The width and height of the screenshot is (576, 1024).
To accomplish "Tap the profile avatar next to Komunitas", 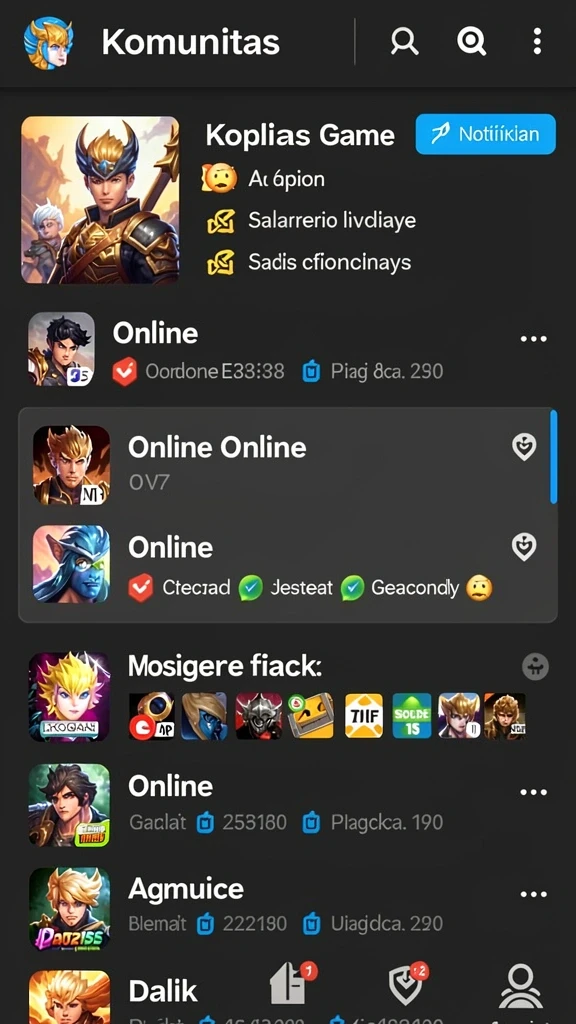I will pos(49,43).
